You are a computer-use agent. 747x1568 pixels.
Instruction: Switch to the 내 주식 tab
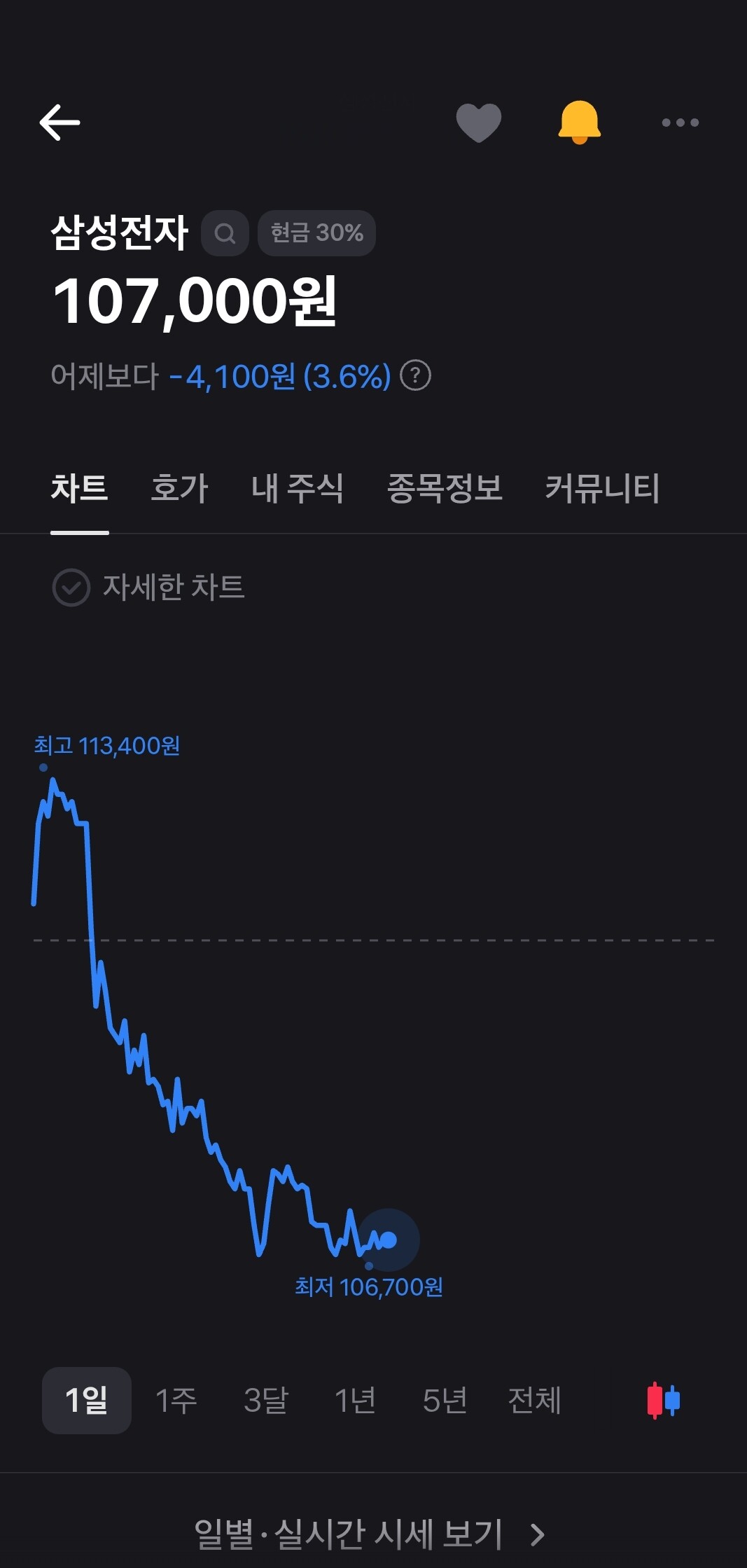pos(297,488)
